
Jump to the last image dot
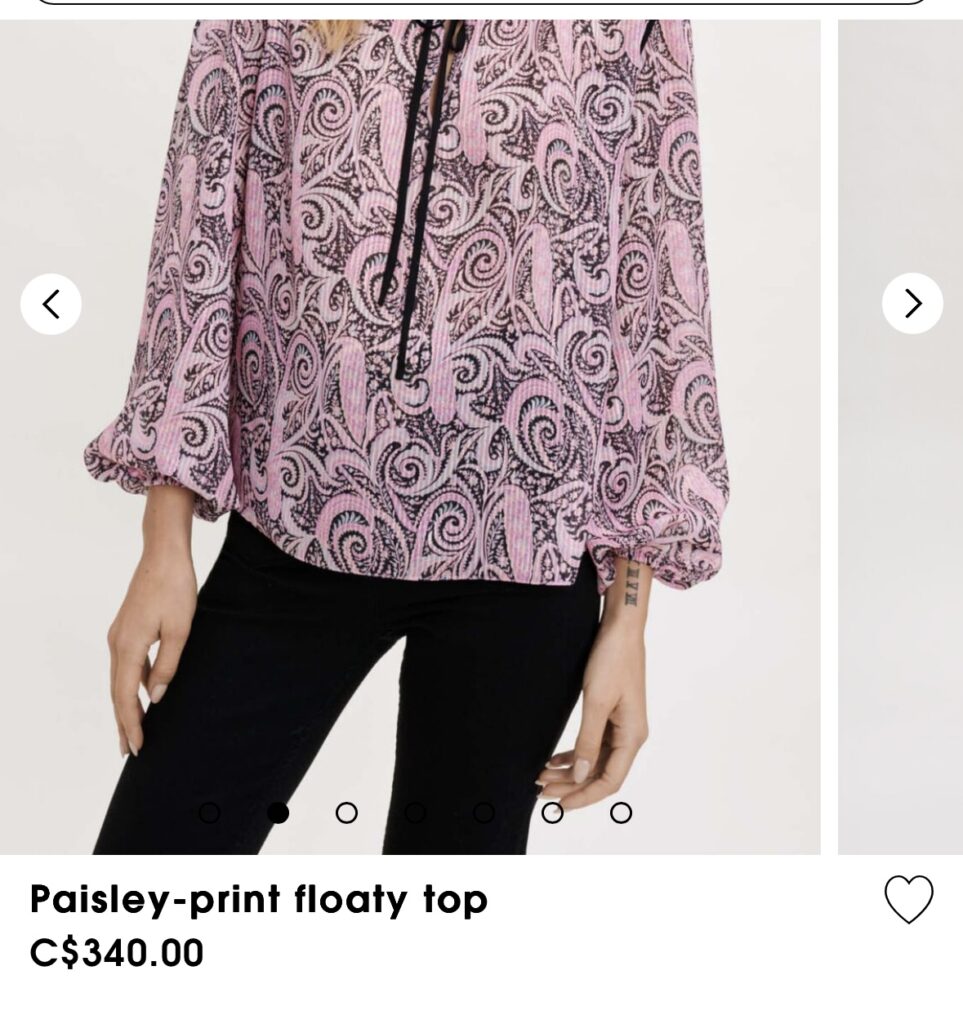coord(621,813)
